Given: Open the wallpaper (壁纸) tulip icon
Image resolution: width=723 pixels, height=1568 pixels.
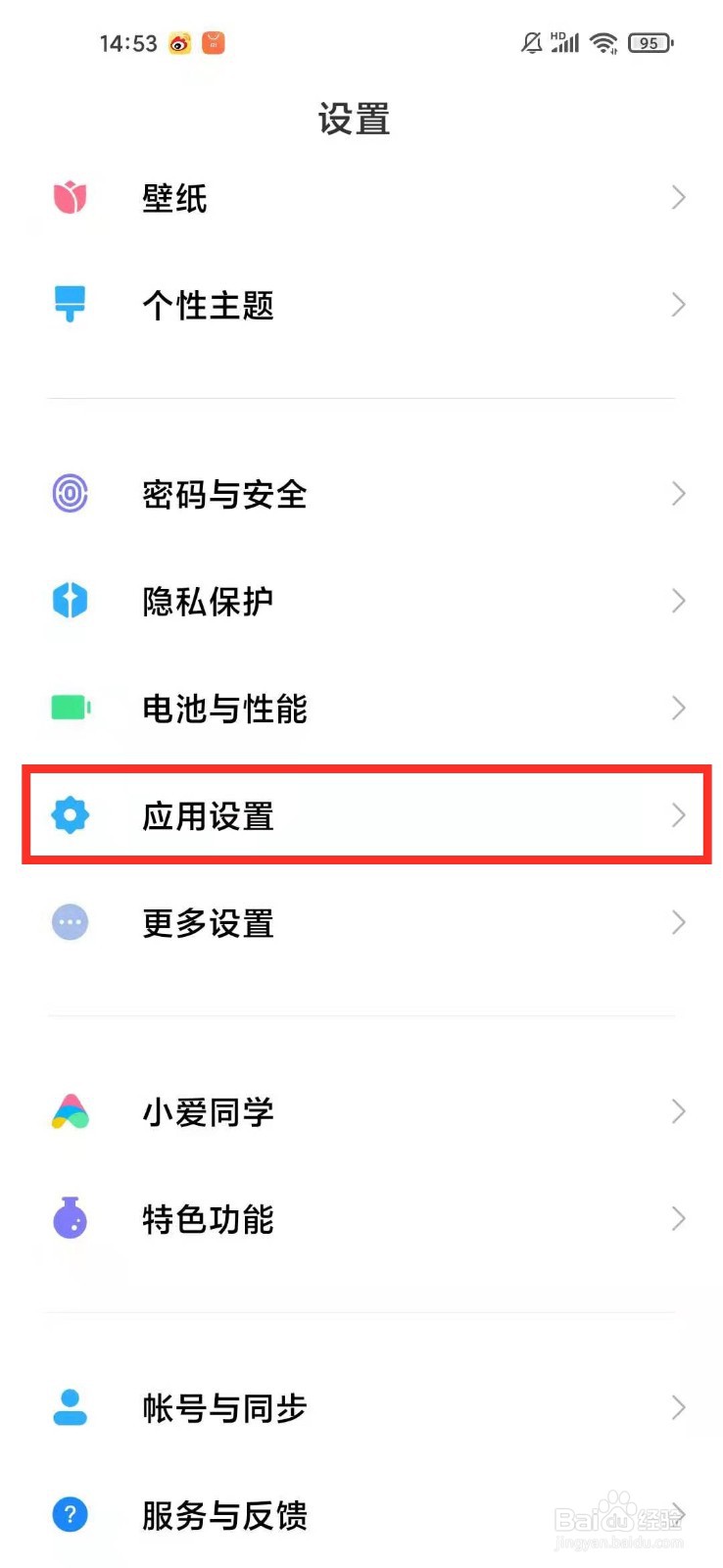Looking at the screenshot, I should tap(70, 197).
